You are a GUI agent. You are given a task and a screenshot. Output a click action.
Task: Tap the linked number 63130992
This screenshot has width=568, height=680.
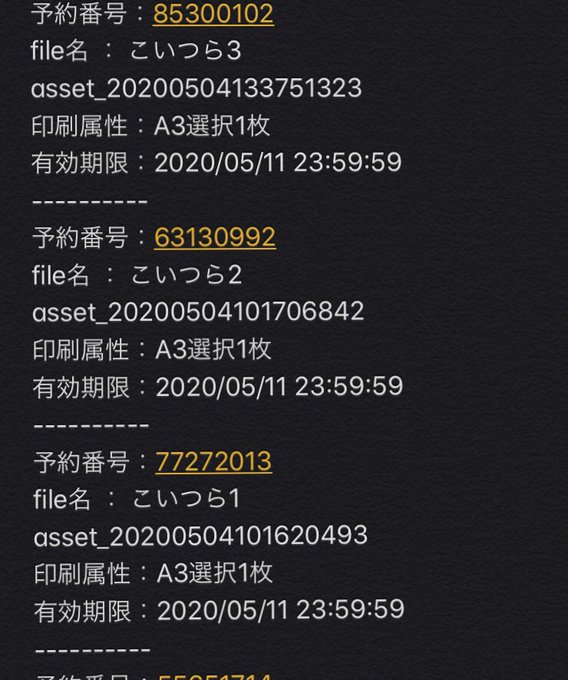[x=215, y=237]
